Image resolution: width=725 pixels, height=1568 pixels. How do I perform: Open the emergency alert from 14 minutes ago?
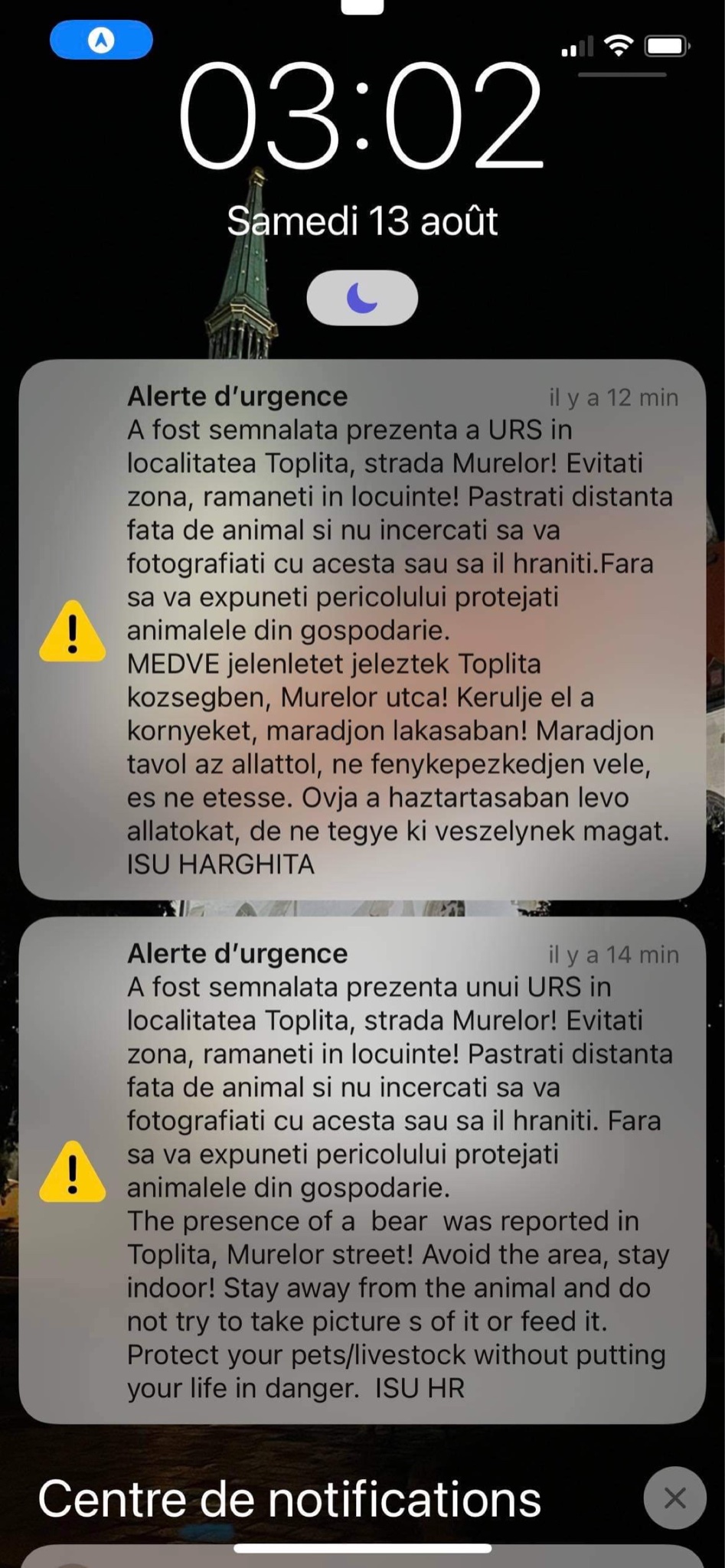[362, 1170]
